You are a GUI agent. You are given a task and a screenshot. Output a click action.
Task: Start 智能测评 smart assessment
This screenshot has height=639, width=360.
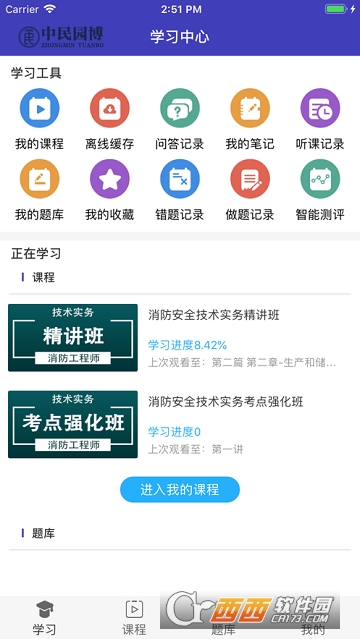(x=320, y=189)
